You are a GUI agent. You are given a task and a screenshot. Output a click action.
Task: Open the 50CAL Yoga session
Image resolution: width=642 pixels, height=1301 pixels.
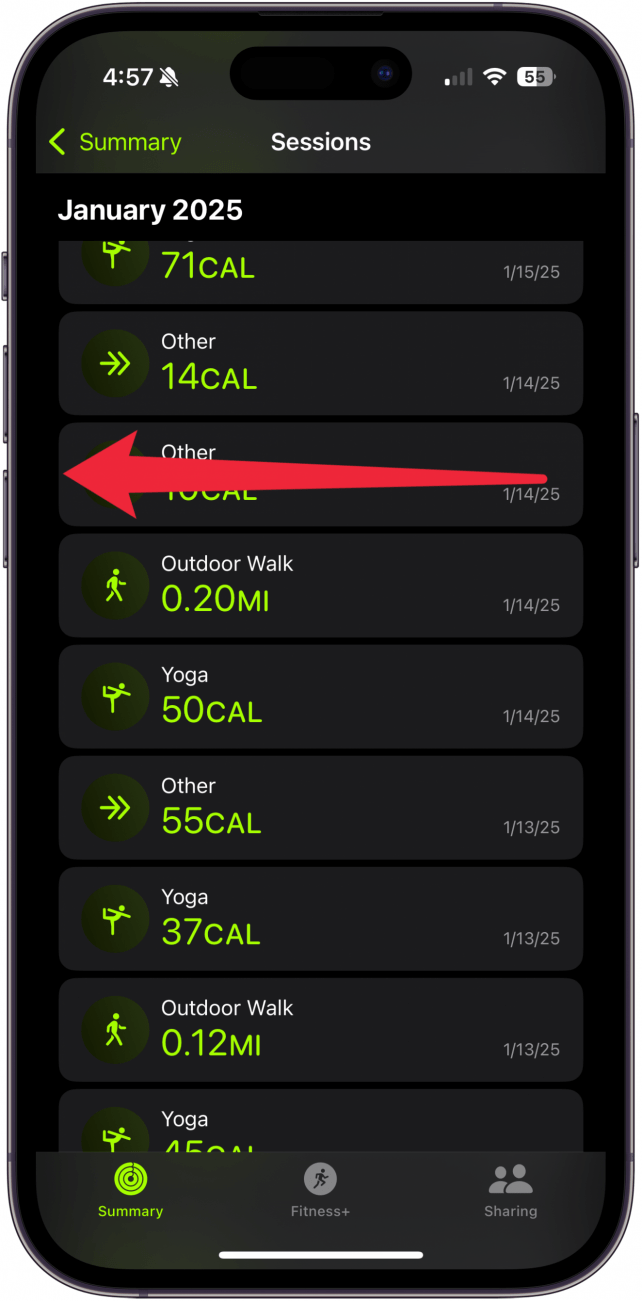click(x=320, y=696)
